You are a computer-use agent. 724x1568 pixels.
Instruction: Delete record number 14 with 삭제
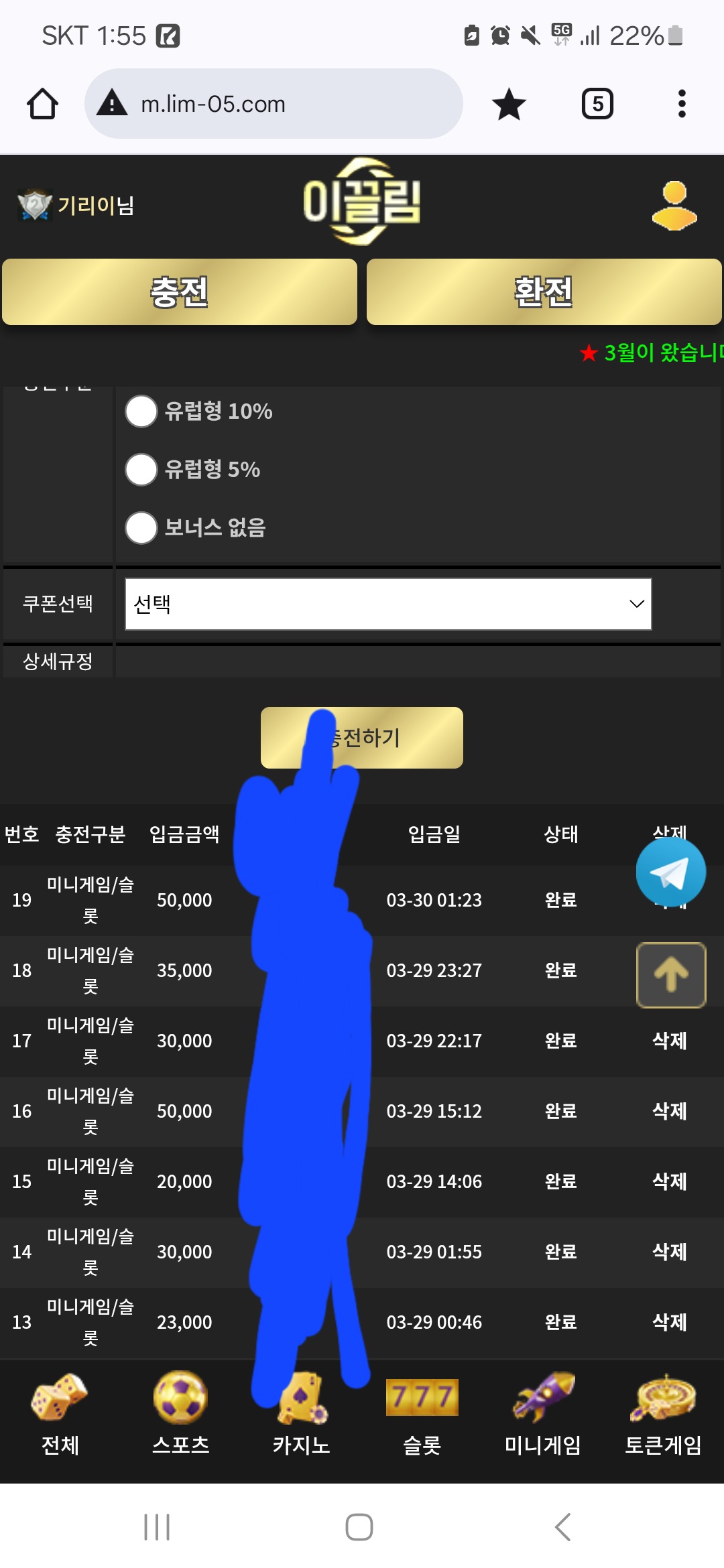669,1252
